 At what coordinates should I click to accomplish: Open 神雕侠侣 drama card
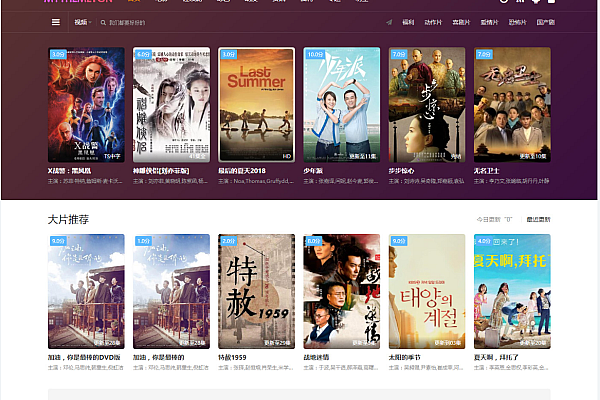171,105
